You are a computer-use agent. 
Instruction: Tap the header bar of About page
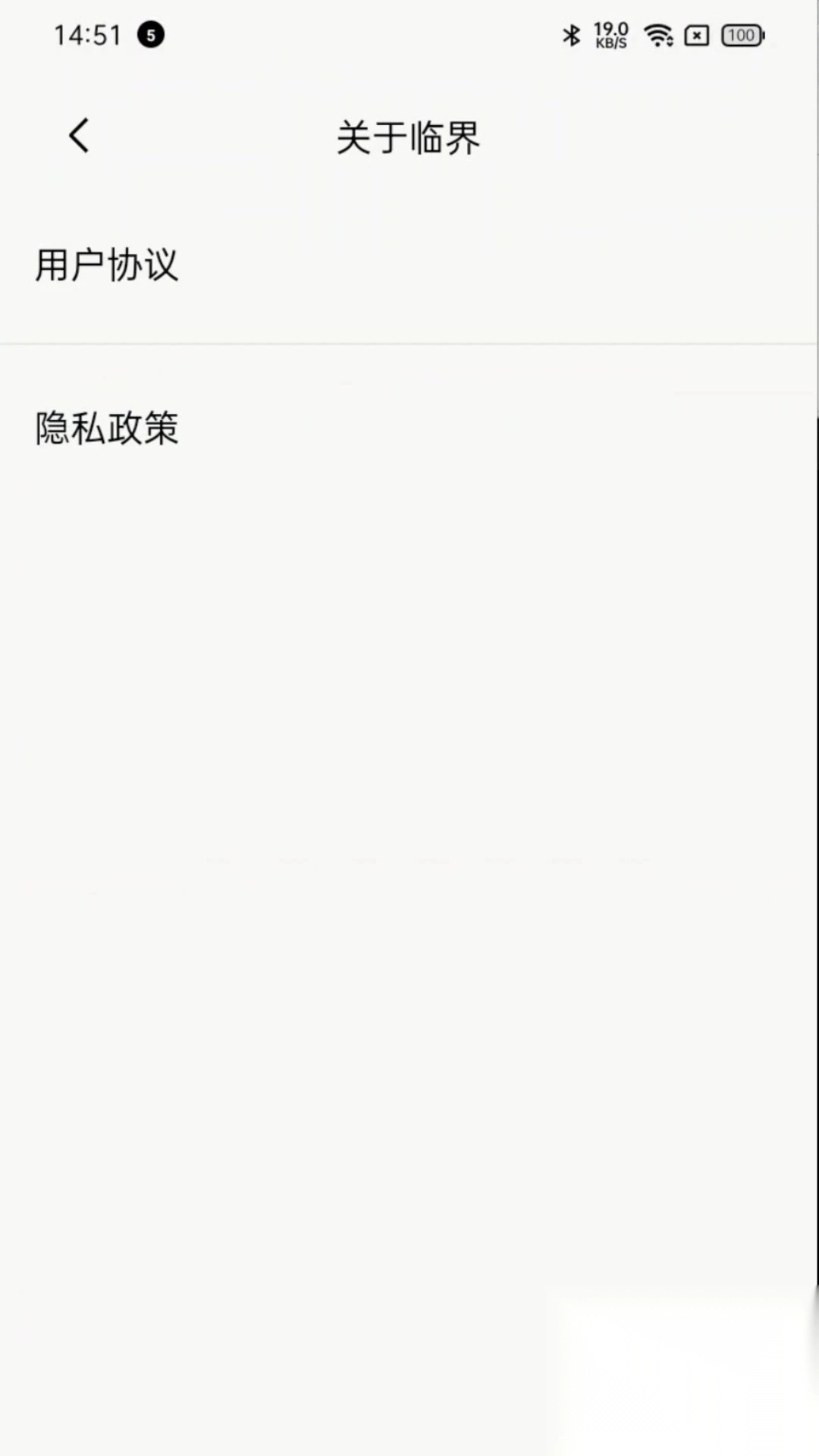[409, 137]
